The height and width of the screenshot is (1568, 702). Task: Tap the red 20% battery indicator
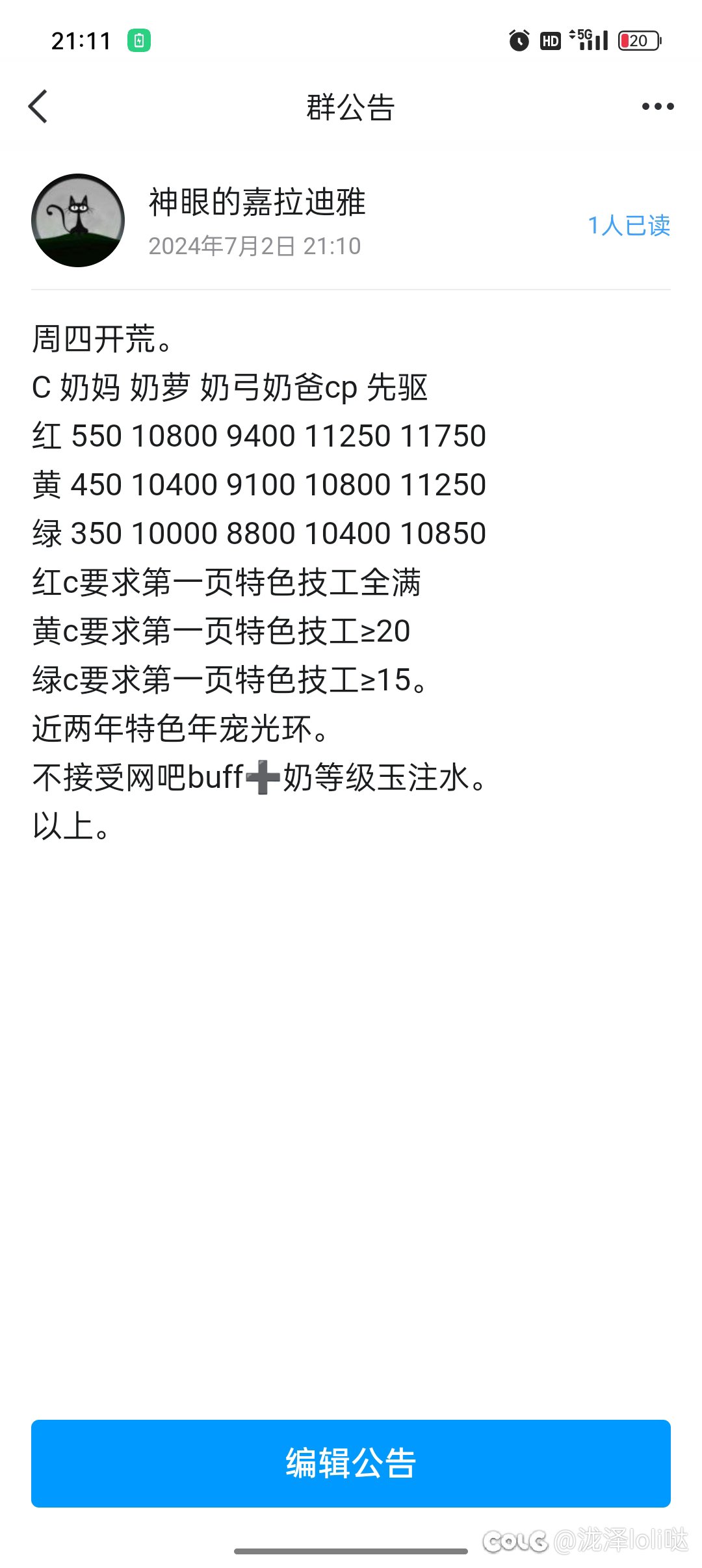coord(638,40)
